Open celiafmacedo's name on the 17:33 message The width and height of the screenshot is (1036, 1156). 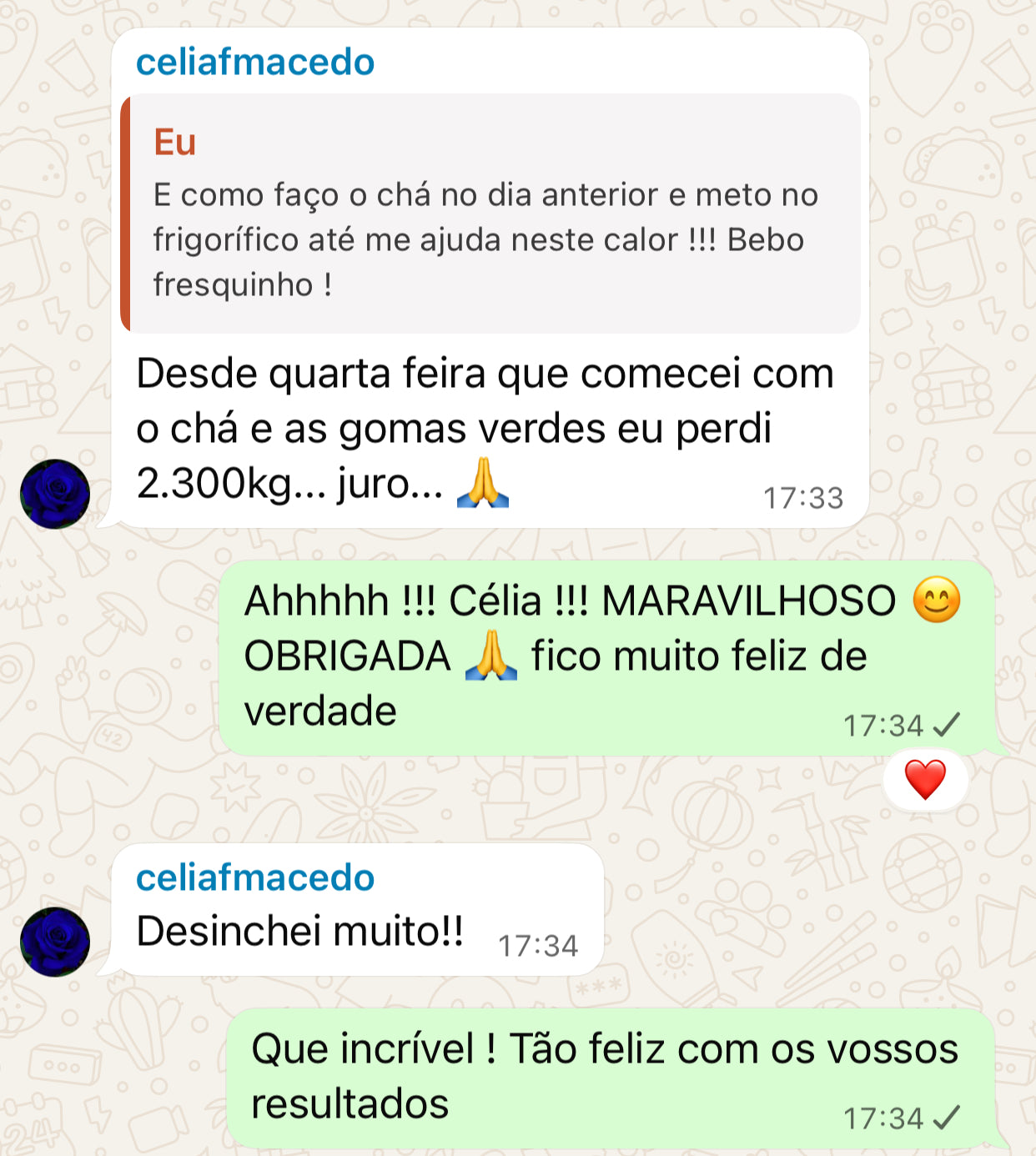pos(255,63)
